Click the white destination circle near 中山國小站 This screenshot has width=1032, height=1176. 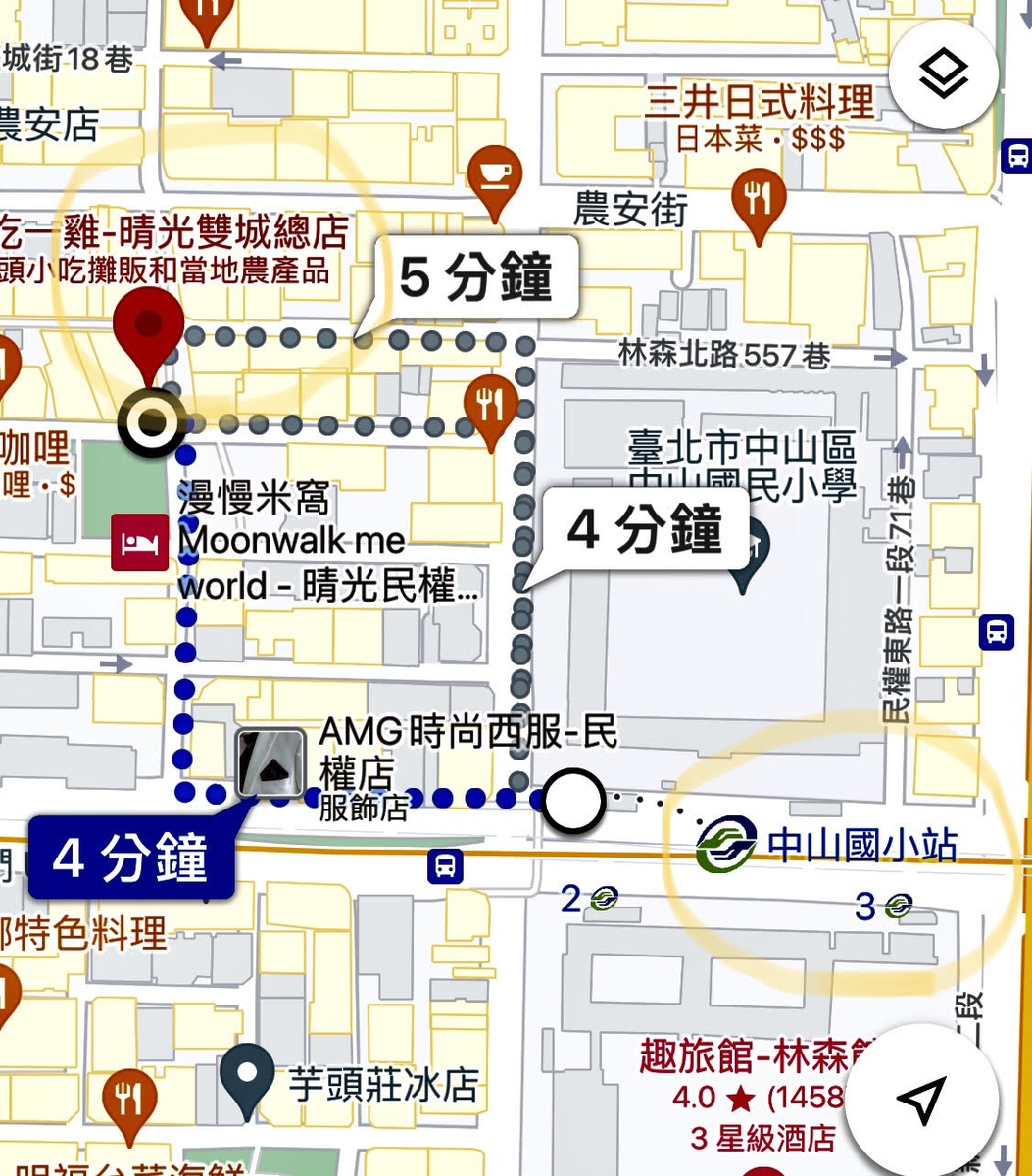pos(573,802)
